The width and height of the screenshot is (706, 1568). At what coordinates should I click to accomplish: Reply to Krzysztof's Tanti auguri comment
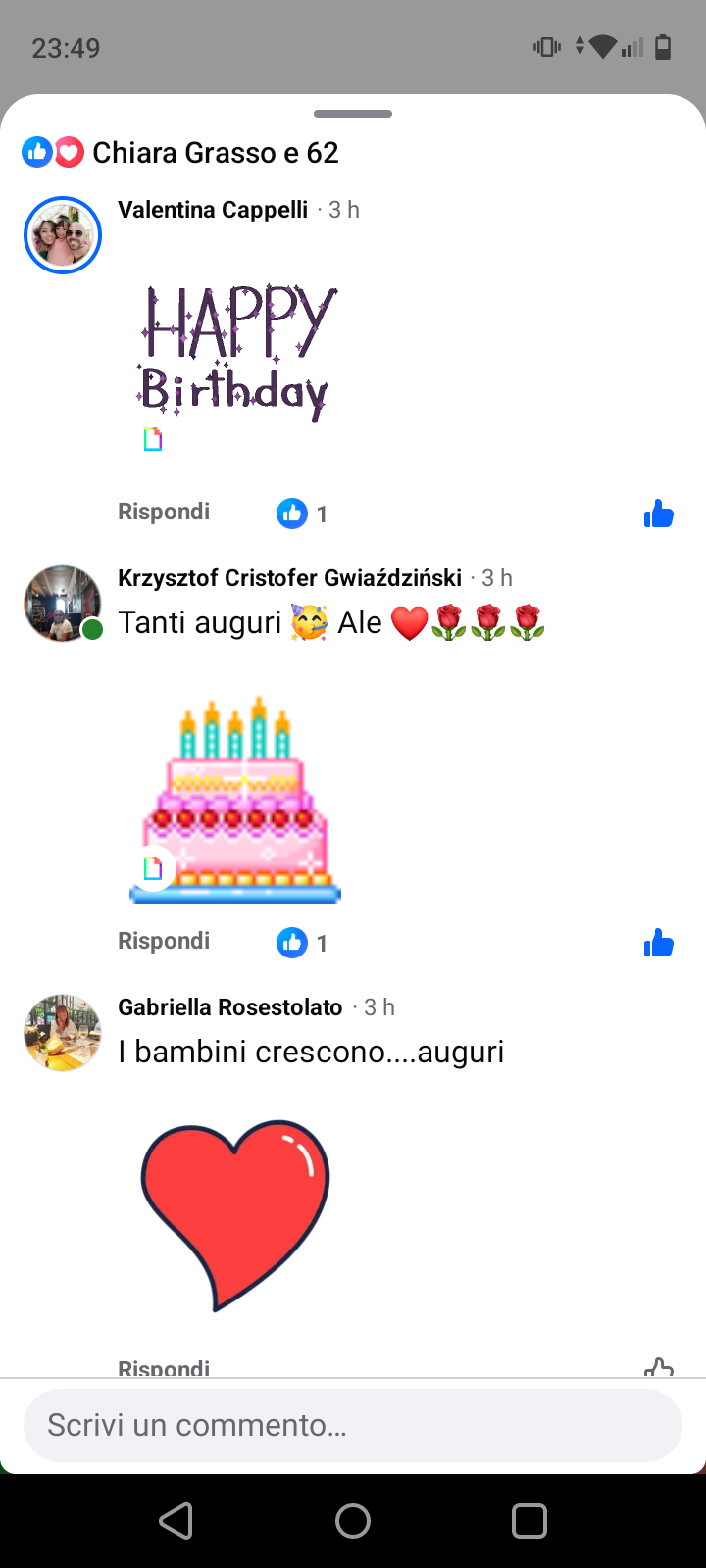pyautogui.click(x=164, y=941)
